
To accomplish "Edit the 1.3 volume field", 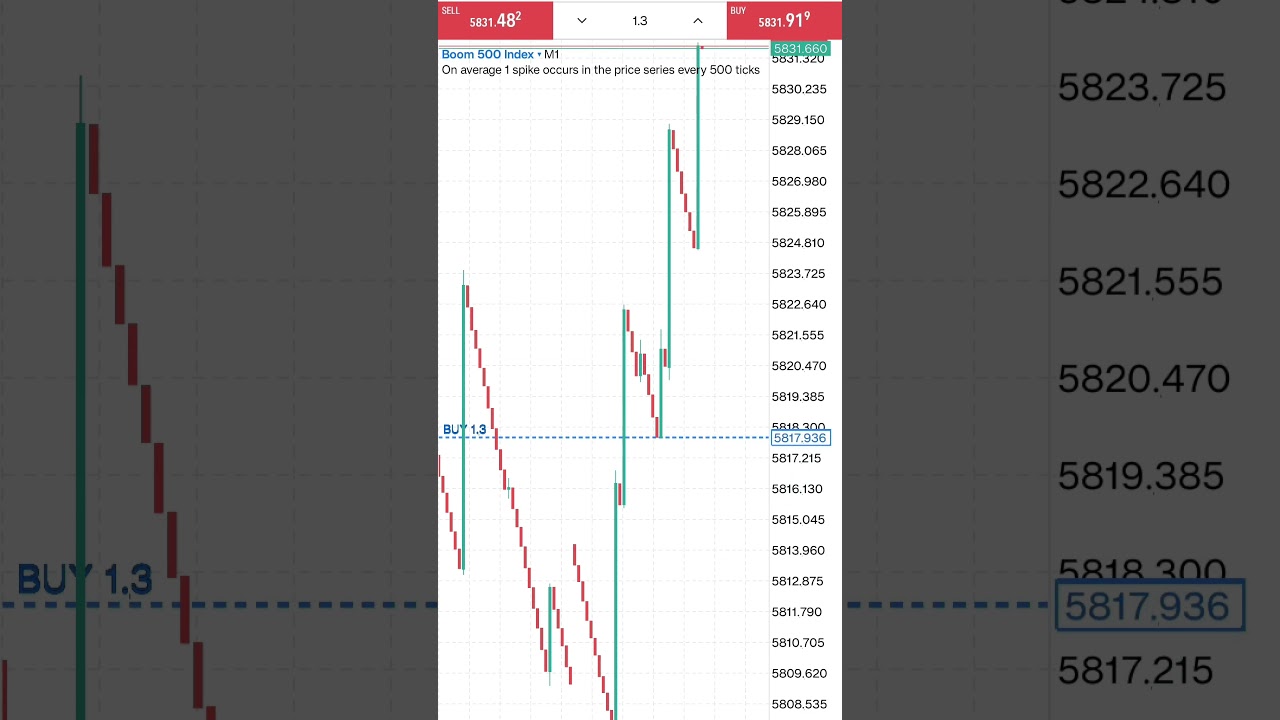I will click(640, 21).
